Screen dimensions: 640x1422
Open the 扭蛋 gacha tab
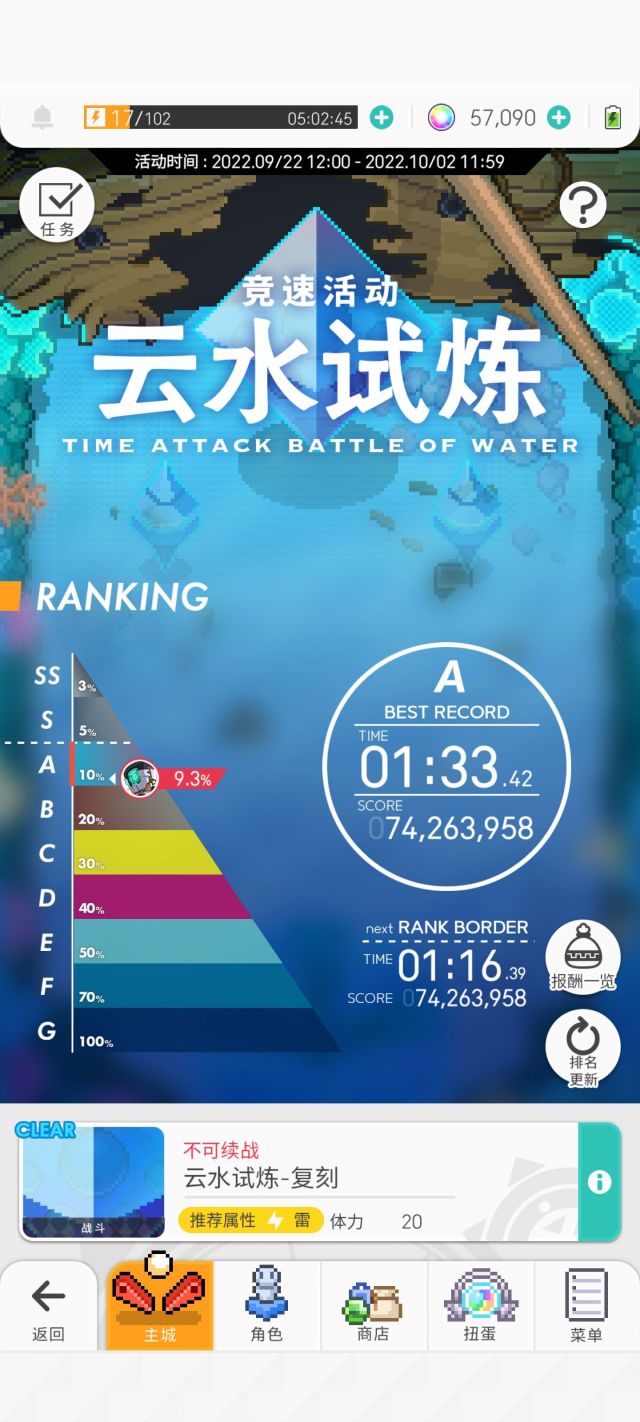click(480, 1306)
